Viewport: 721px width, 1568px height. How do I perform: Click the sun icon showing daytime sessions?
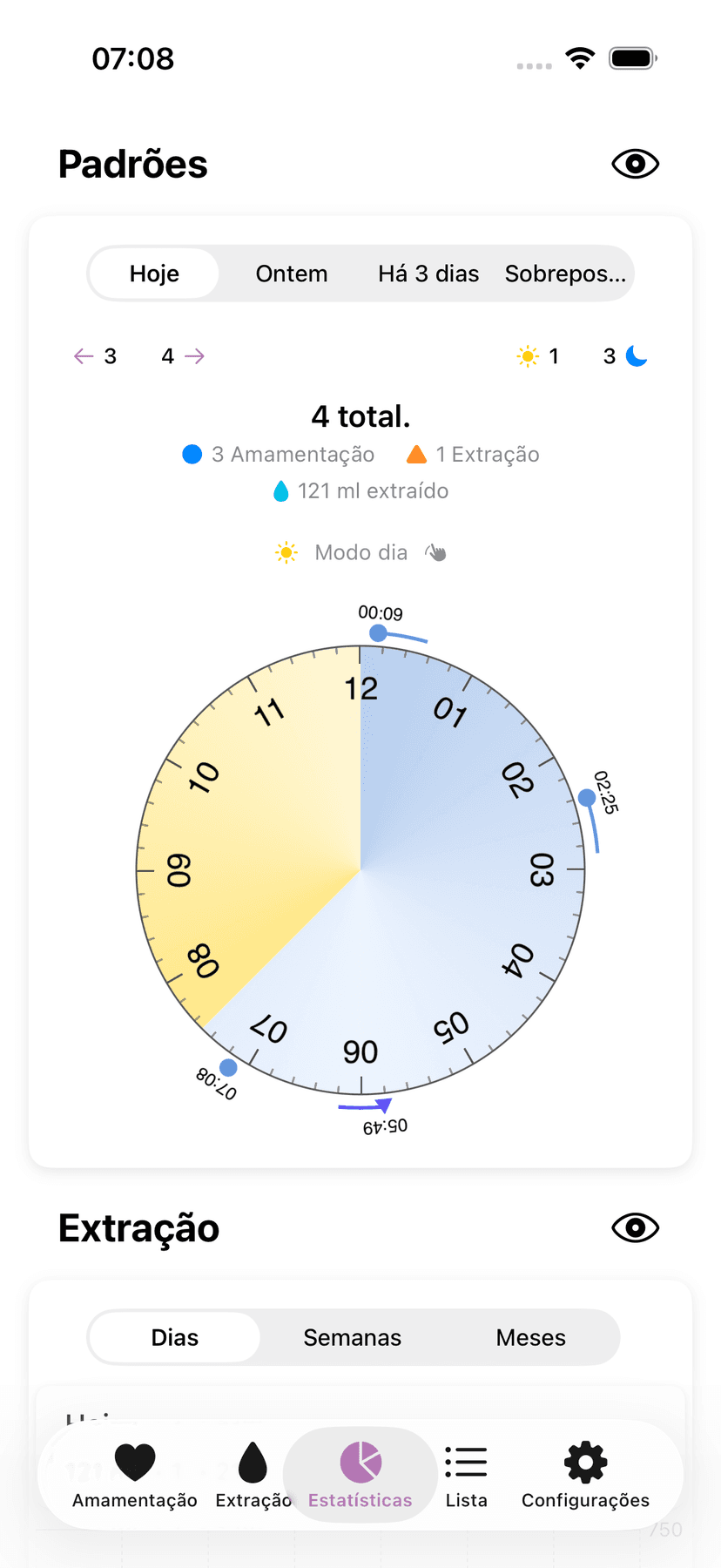pos(529,355)
